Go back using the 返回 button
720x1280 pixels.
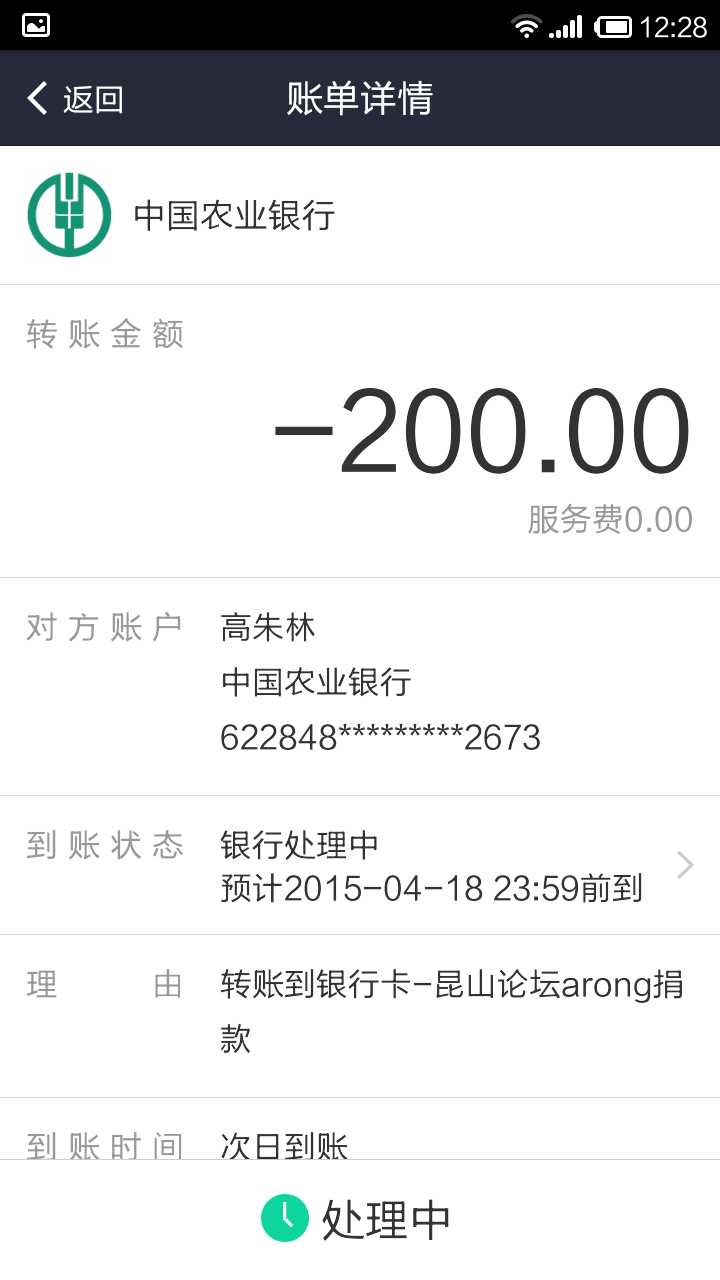pyautogui.click(x=75, y=99)
